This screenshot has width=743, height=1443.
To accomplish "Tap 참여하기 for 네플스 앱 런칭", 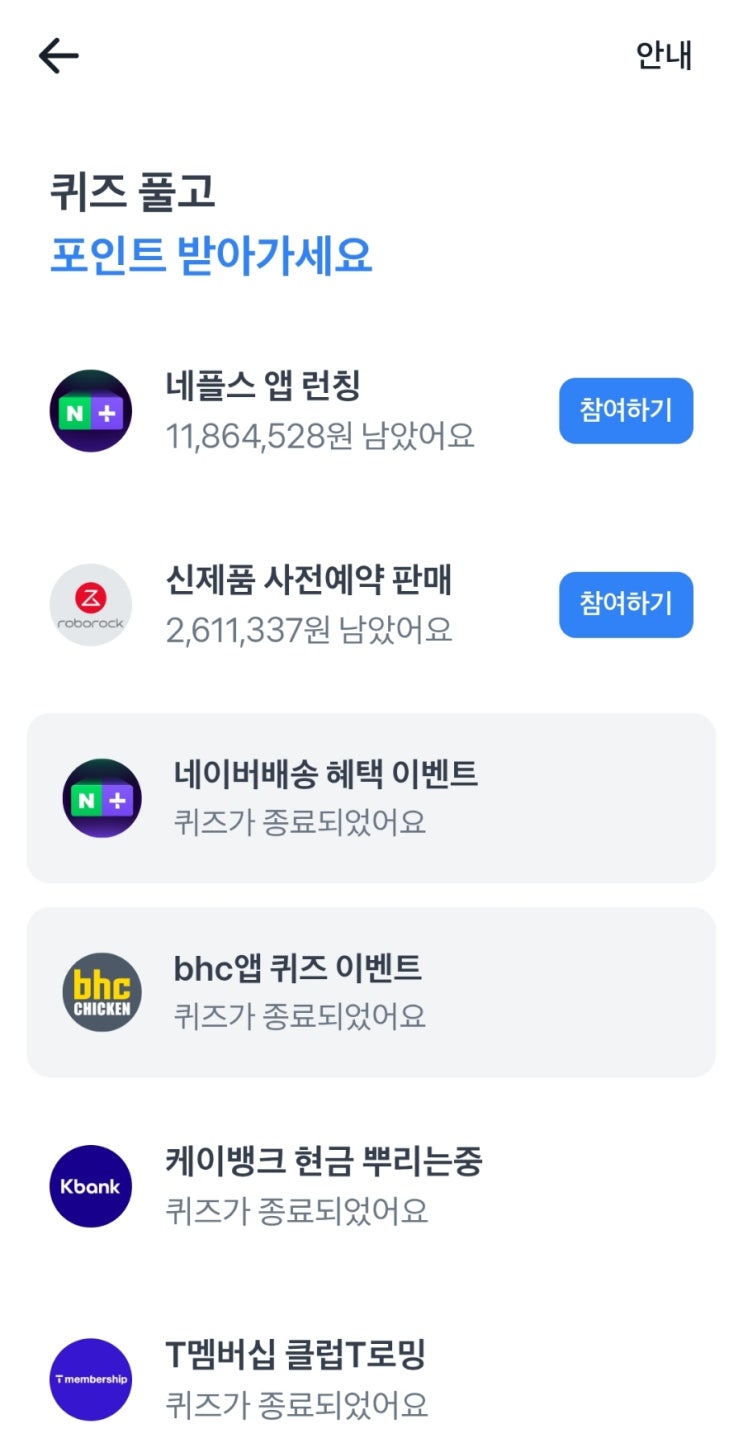I will (x=626, y=410).
